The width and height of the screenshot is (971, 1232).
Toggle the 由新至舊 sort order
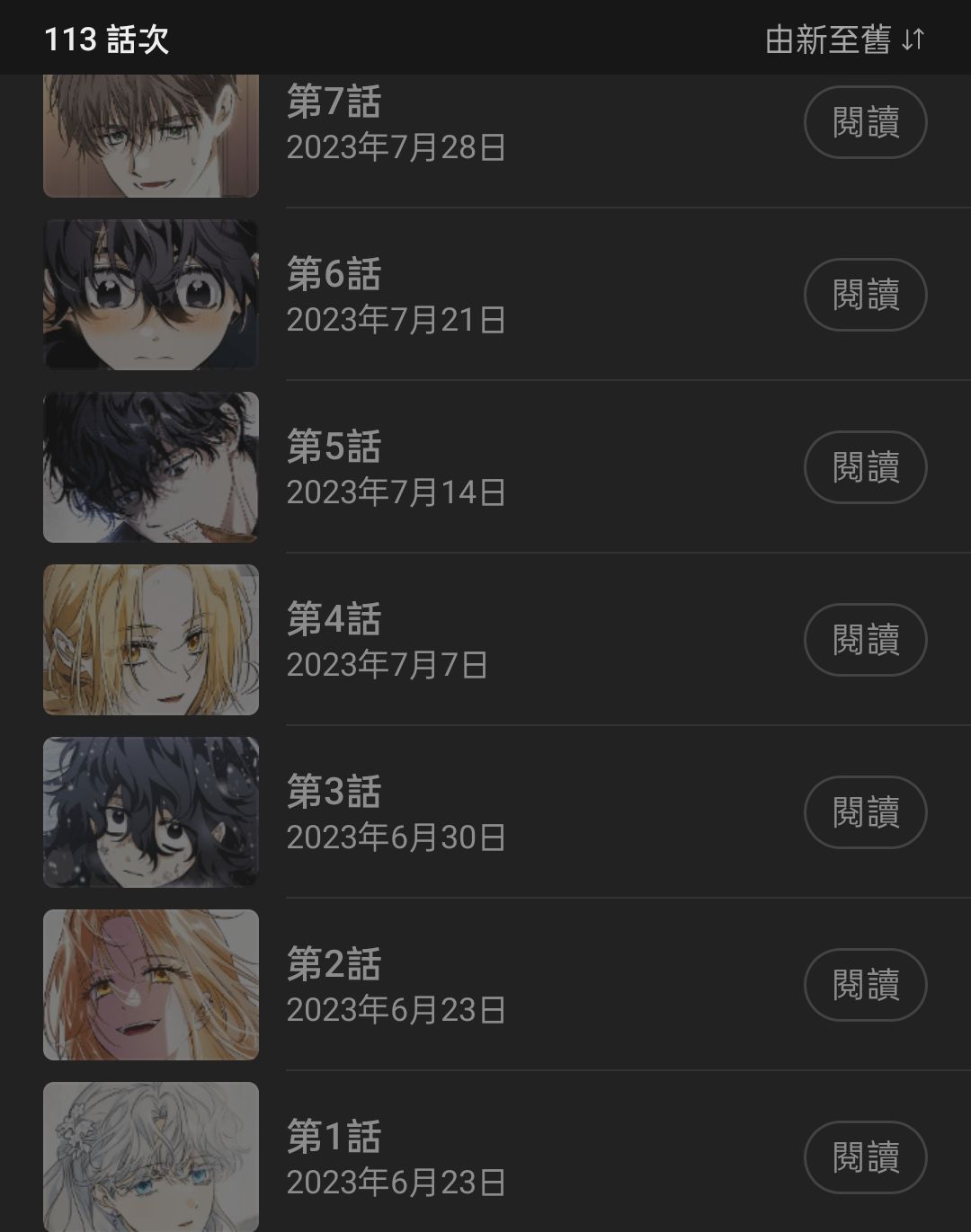coord(843,40)
